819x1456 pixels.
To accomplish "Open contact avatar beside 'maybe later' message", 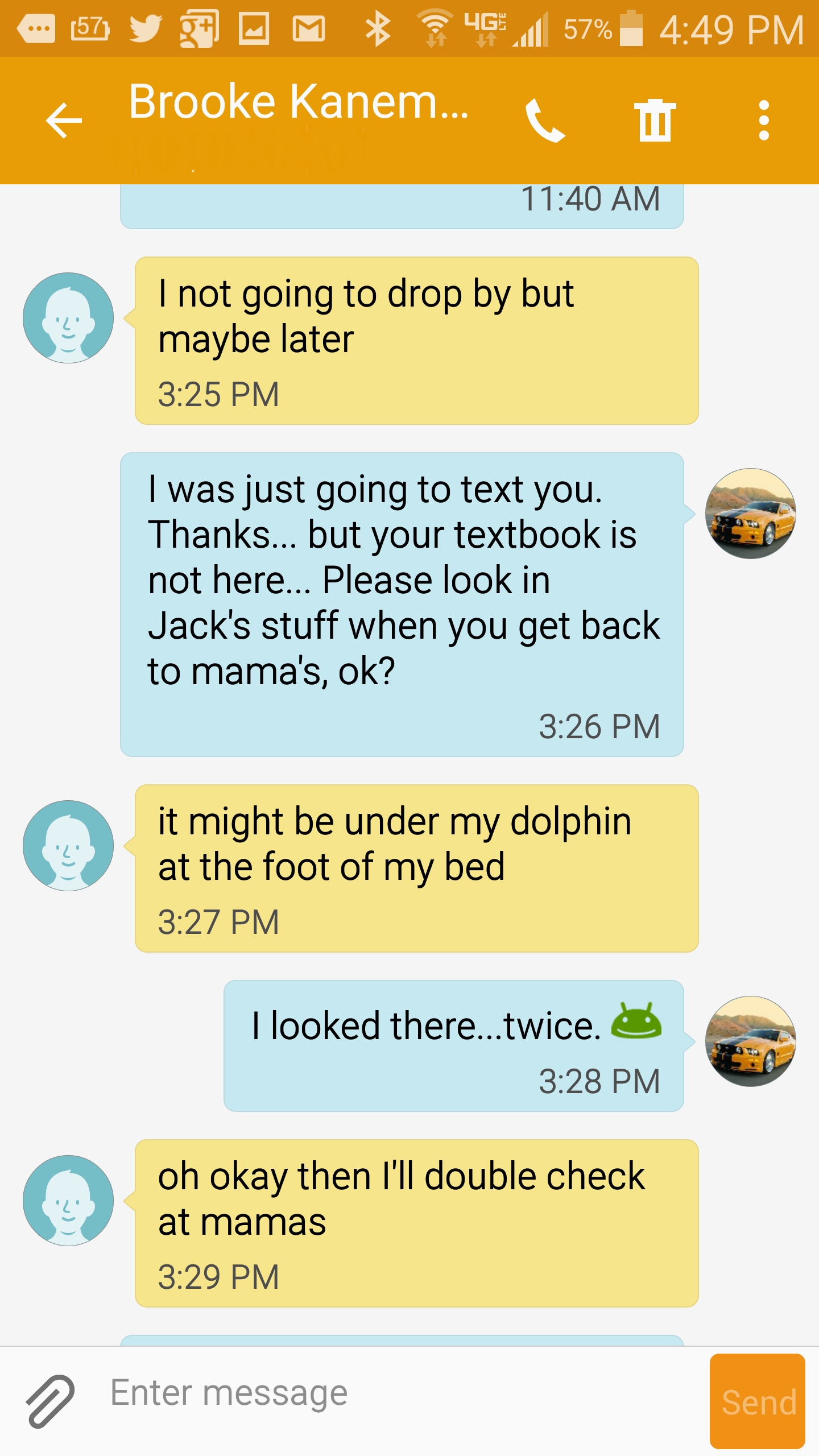I will point(68,318).
